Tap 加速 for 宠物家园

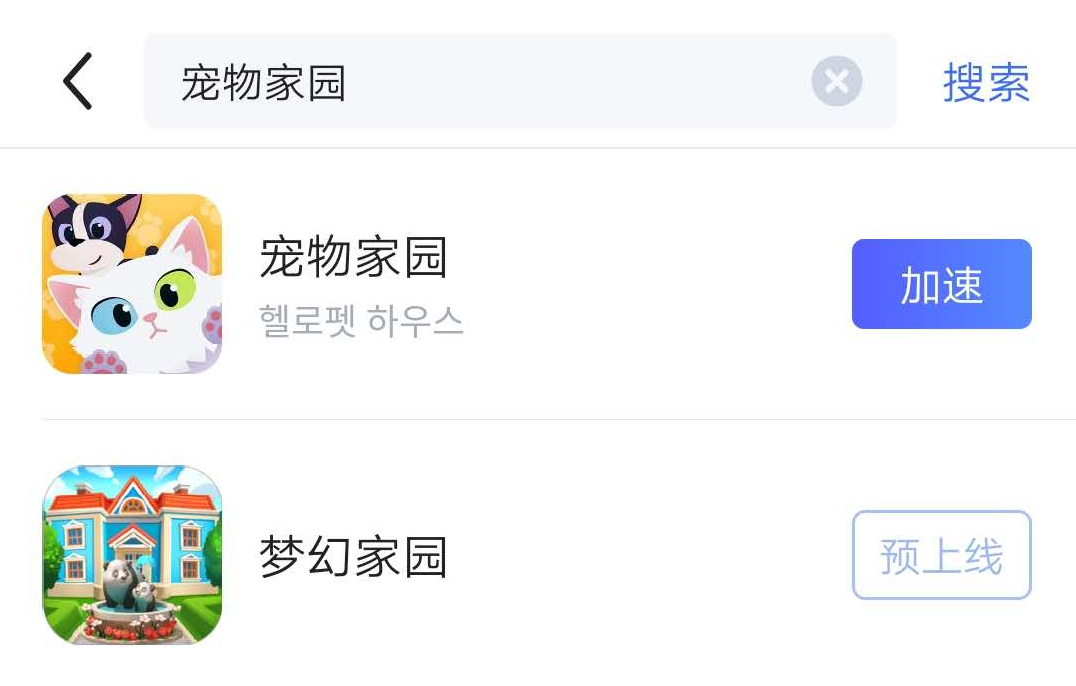(x=941, y=285)
